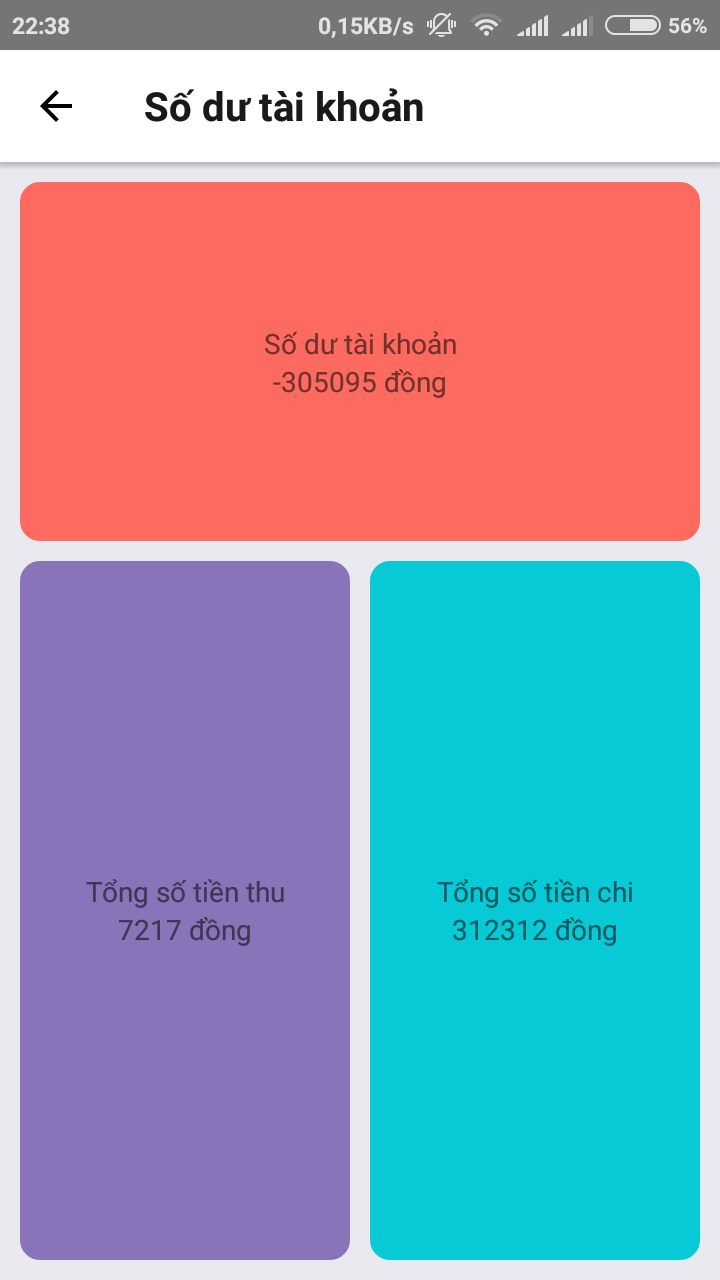Tap the Tổng số tiền chi label text
The image size is (720, 1280).
535,891
